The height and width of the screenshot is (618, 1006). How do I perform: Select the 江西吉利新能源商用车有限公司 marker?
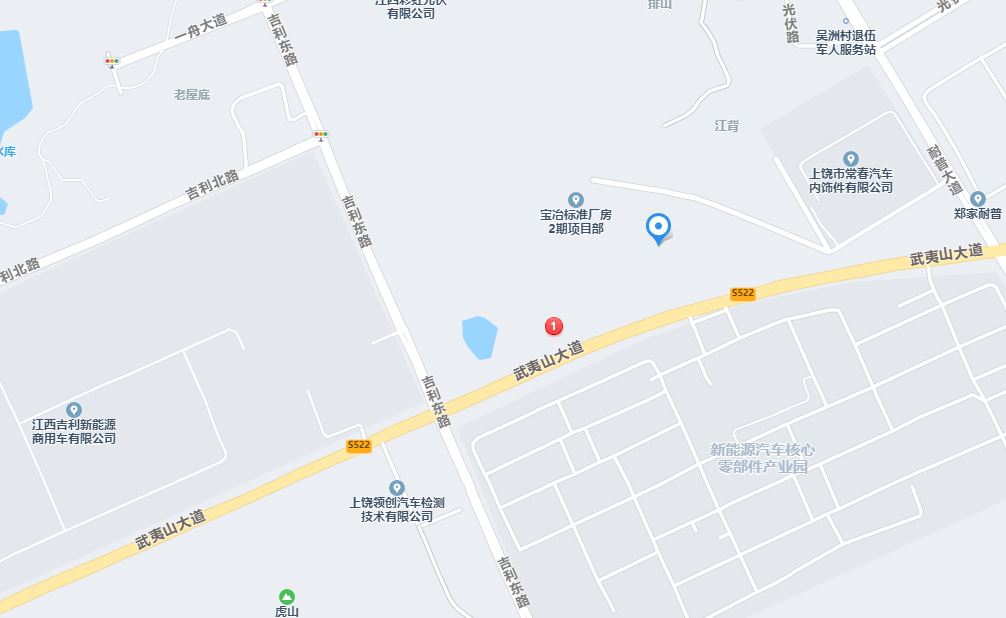[73, 410]
